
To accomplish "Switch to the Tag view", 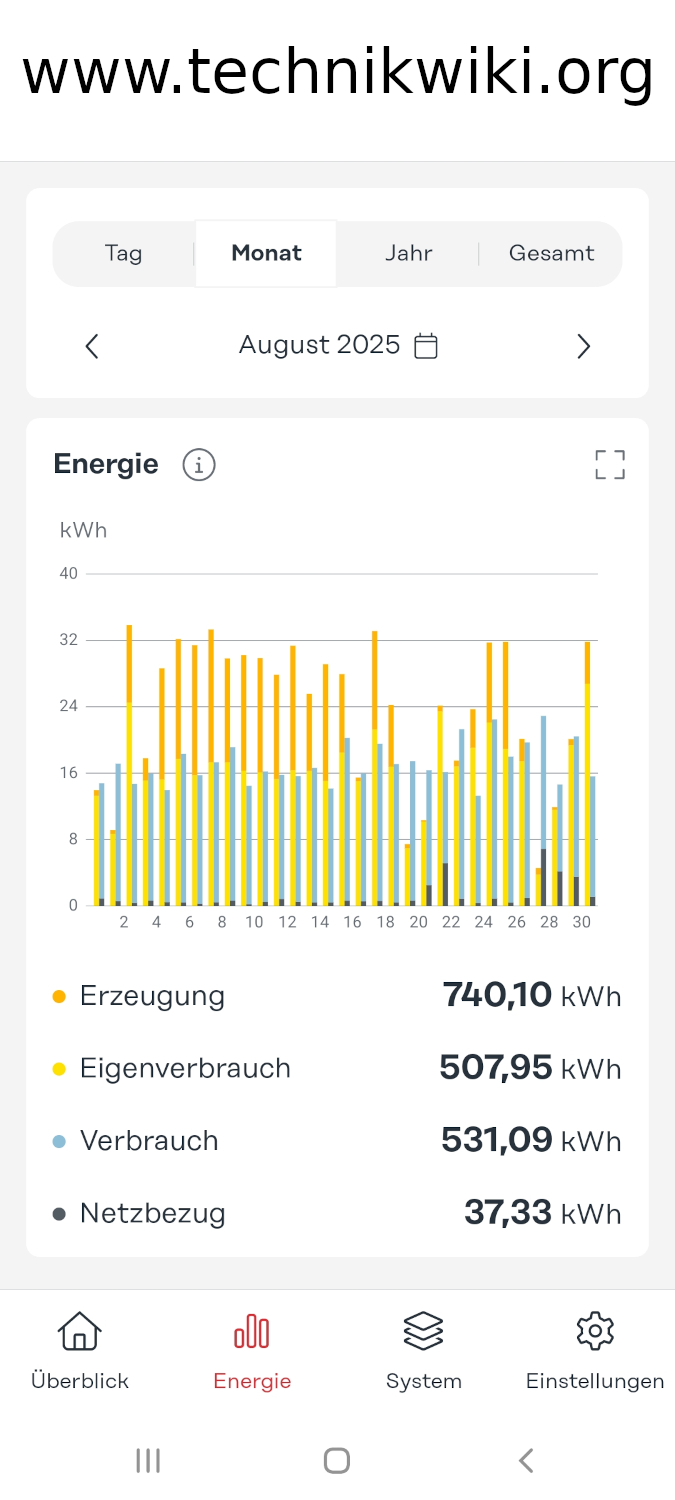I will coord(124,254).
